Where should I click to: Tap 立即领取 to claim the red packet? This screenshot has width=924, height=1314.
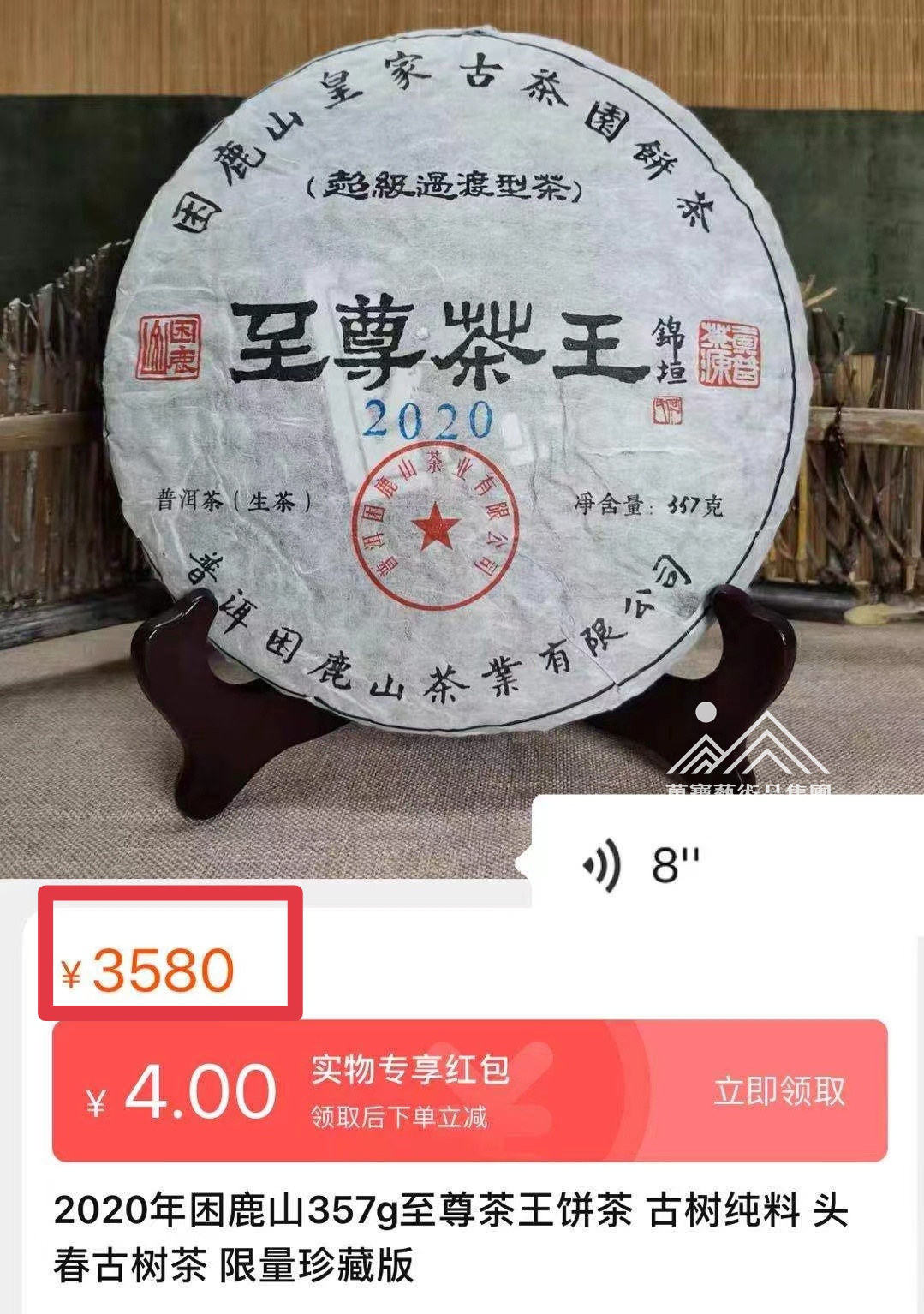tap(778, 1091)
